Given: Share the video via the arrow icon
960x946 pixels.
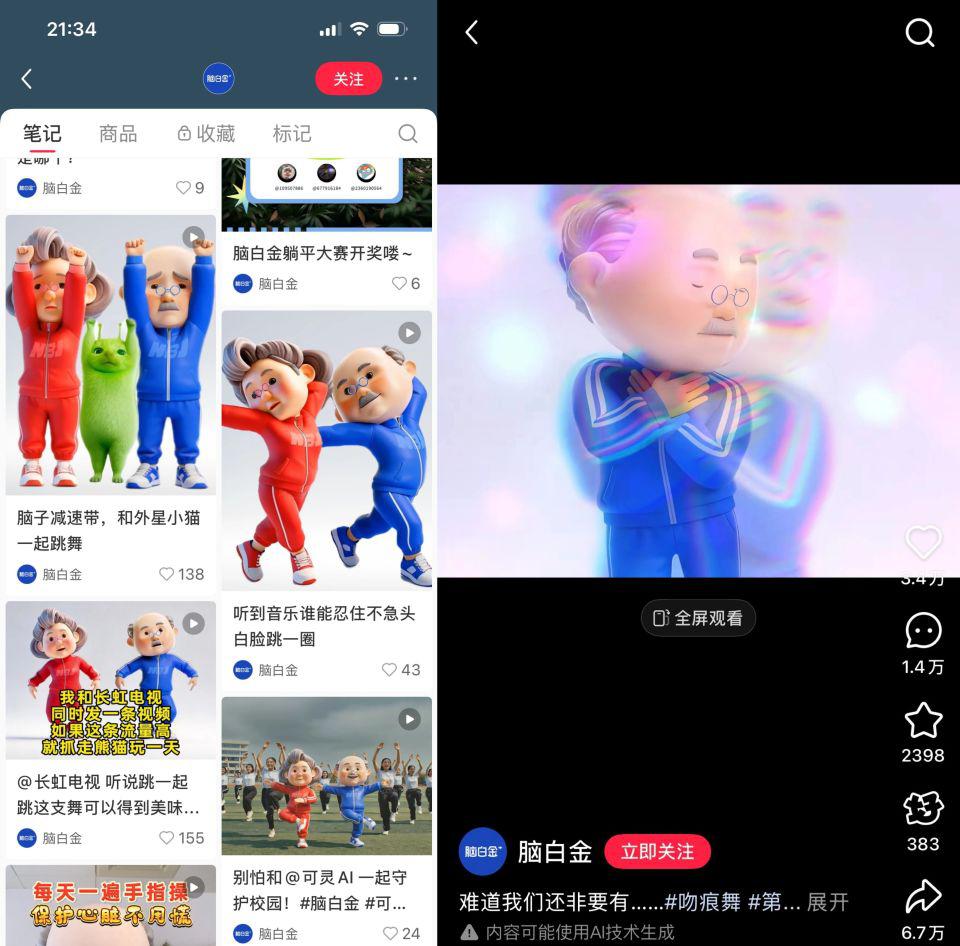Looking at the screenshot, I should point(923,896).
